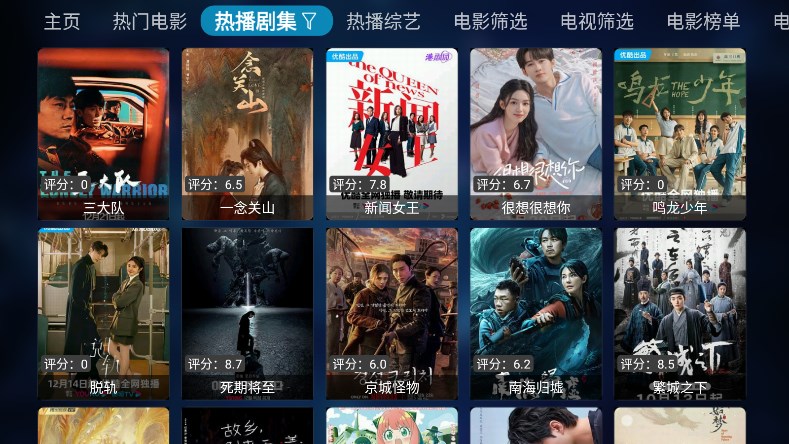Select the 脱轨 card
The height and width of the screenshot is (444, 789).
103,313
